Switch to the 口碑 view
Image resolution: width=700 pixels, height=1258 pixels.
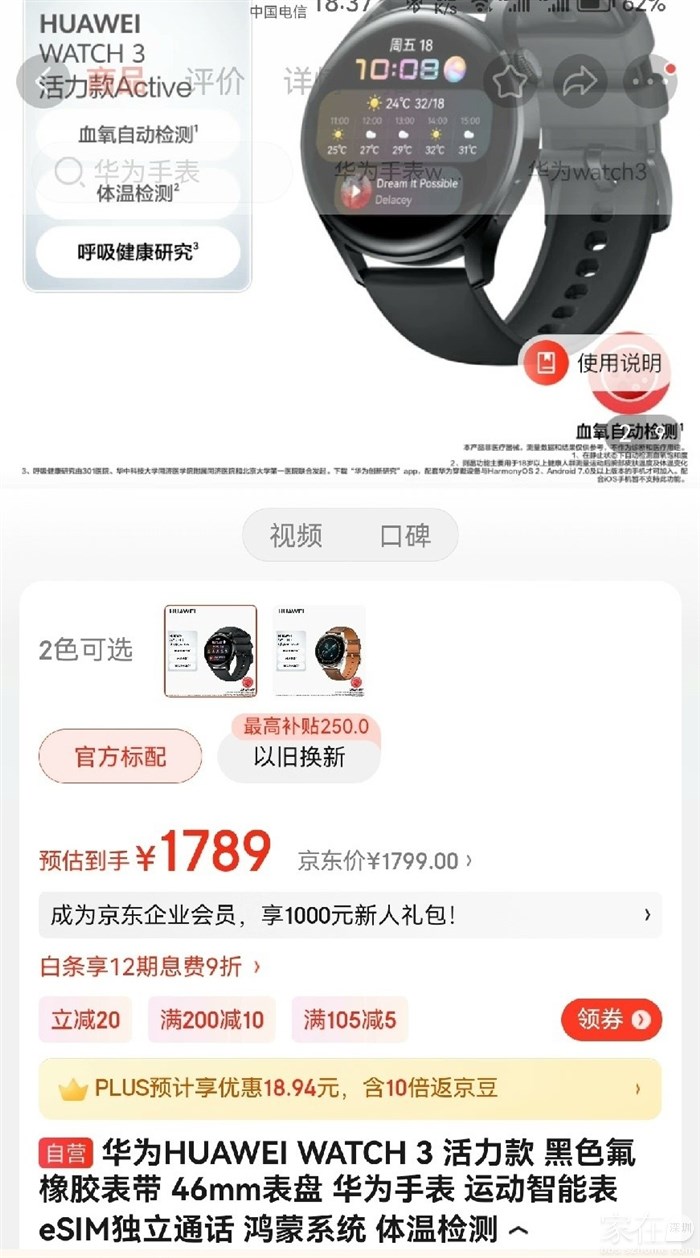(x=405, y=535)
